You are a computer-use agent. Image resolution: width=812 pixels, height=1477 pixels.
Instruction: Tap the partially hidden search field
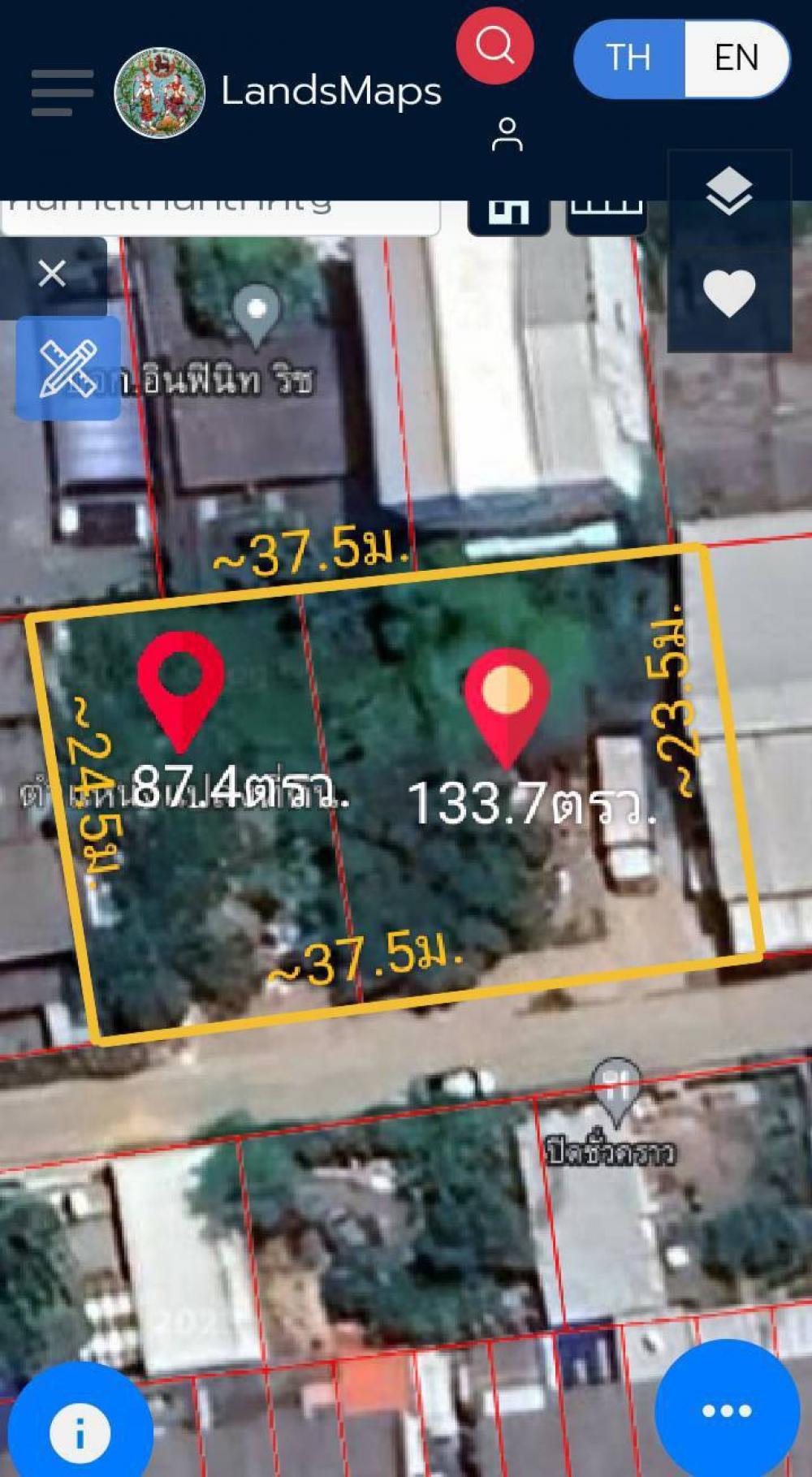(219, 213)
